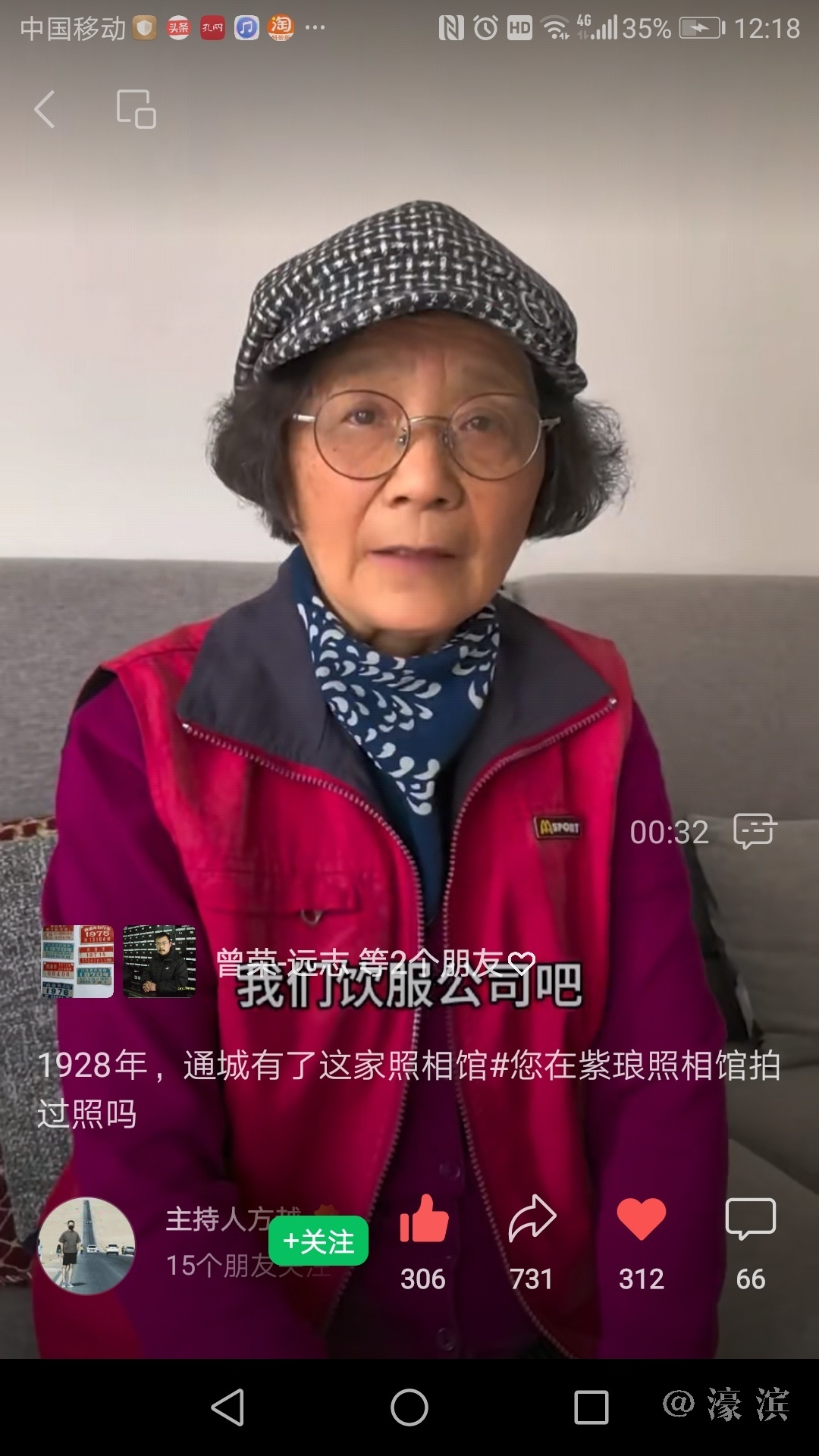Go back using the top arrow
This screenshot has width=819, height=1456.
pos(45,110)
